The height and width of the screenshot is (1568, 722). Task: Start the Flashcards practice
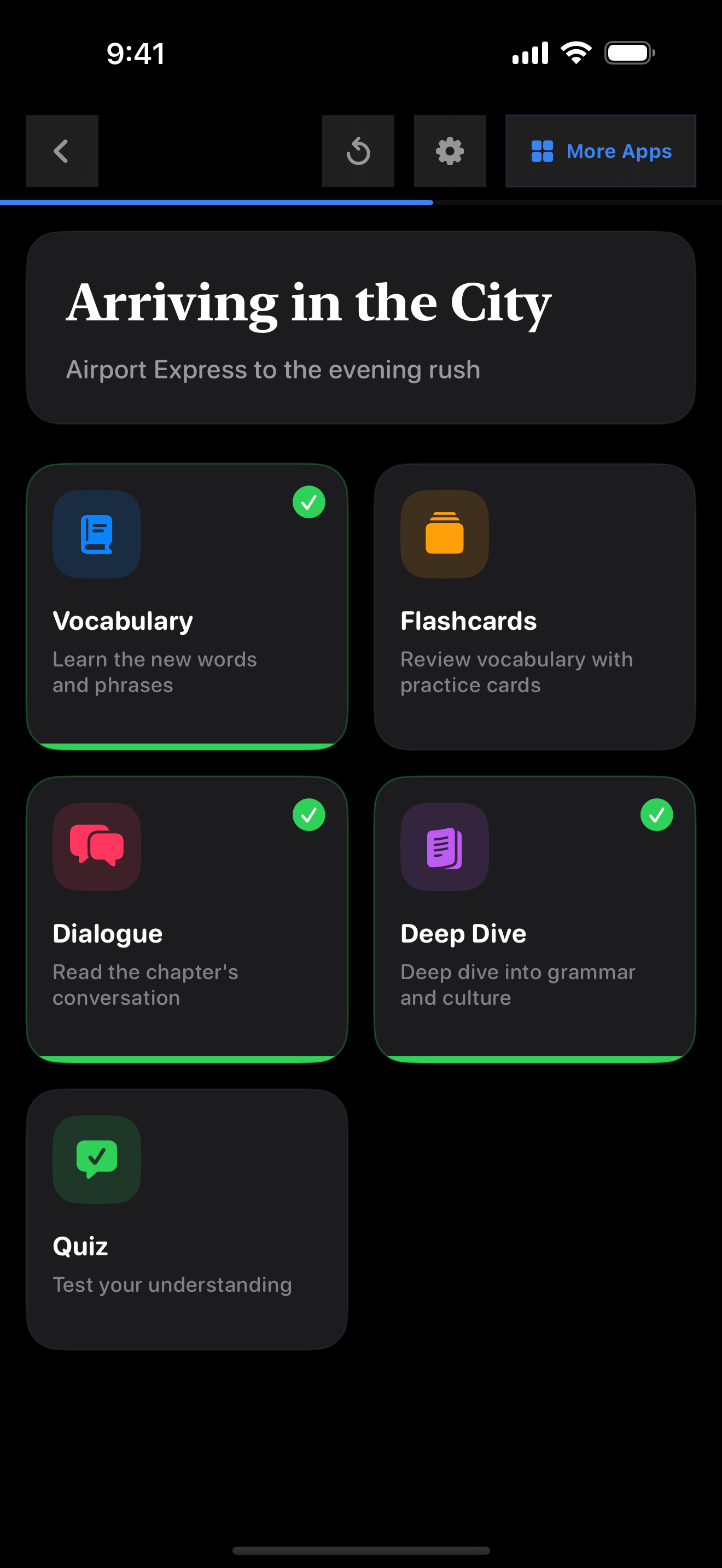pyautogui.click(x=534, y=606)
